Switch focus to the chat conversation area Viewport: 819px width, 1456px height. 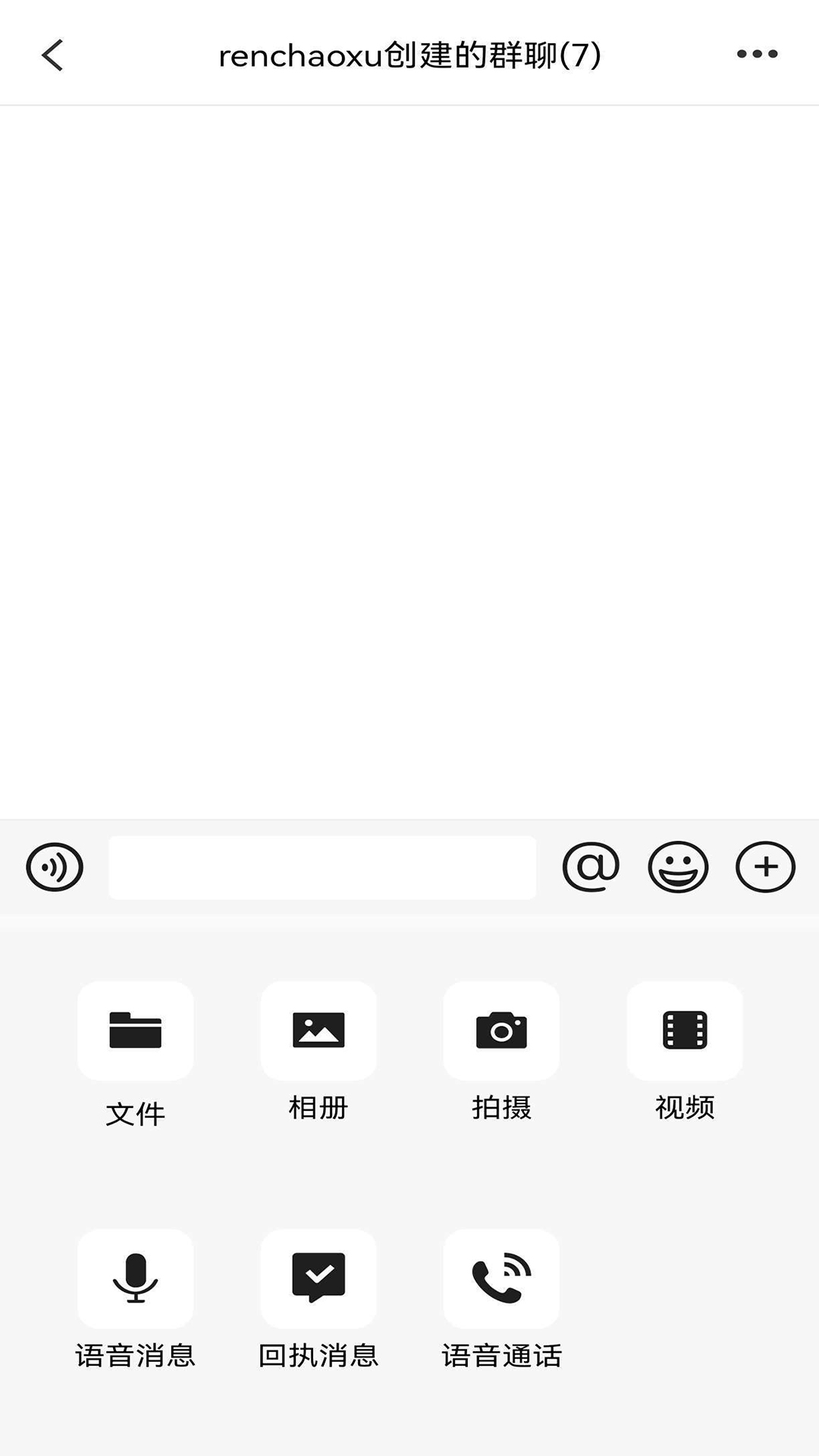pyautogui.click(x=409, y=455)
